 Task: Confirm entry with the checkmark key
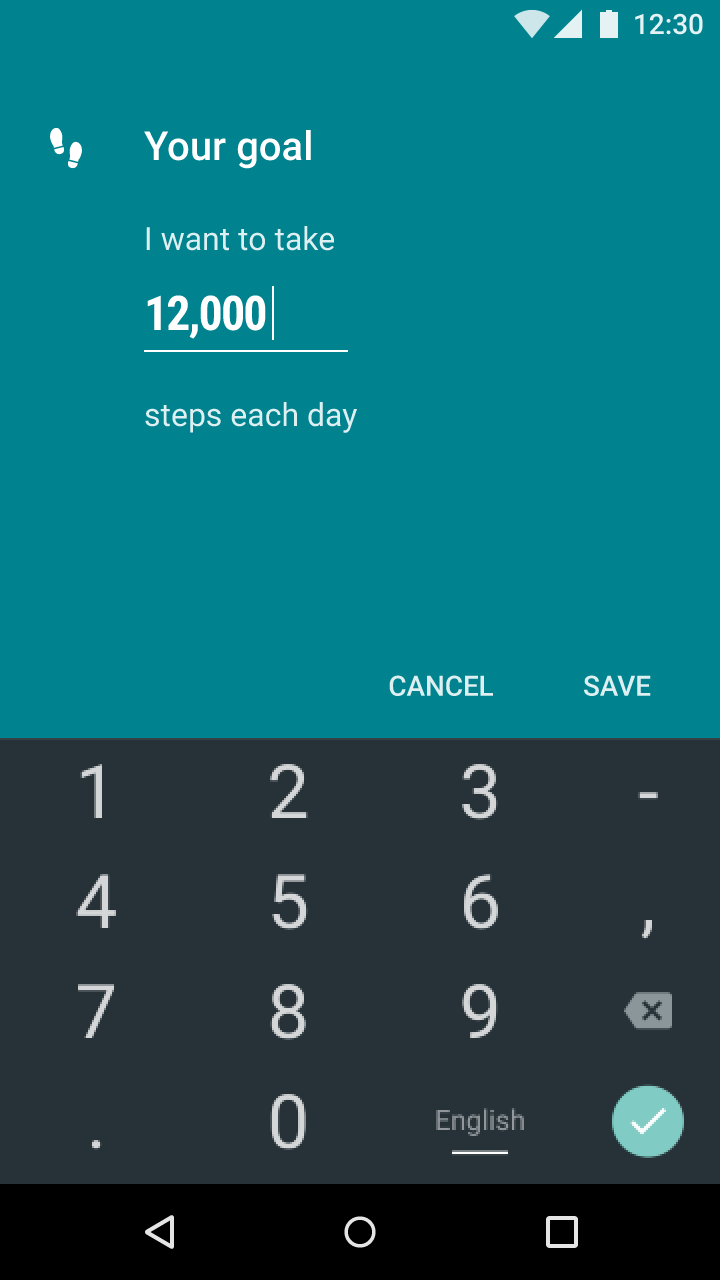[648, 1121]
